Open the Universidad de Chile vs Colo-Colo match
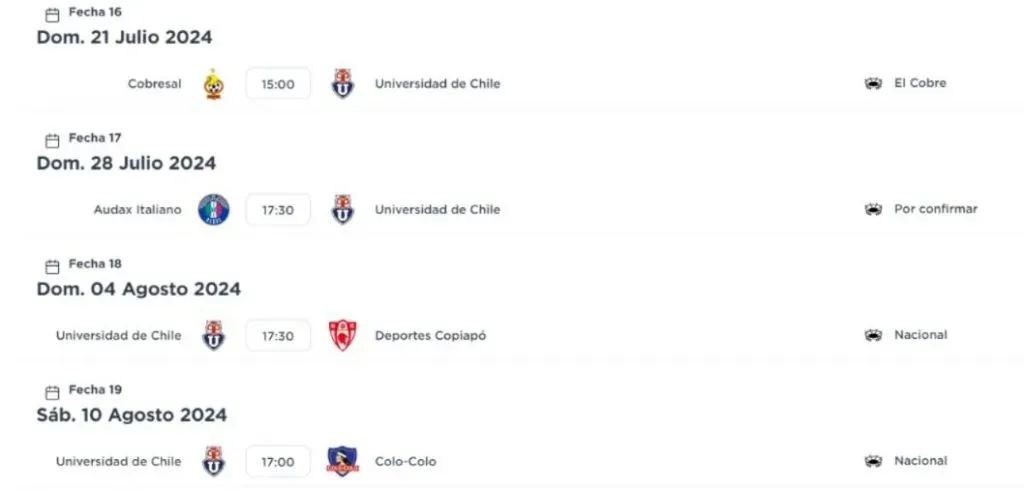Image resolution: width=1024 pixels, height=493 pixels. tap(278, 462)
